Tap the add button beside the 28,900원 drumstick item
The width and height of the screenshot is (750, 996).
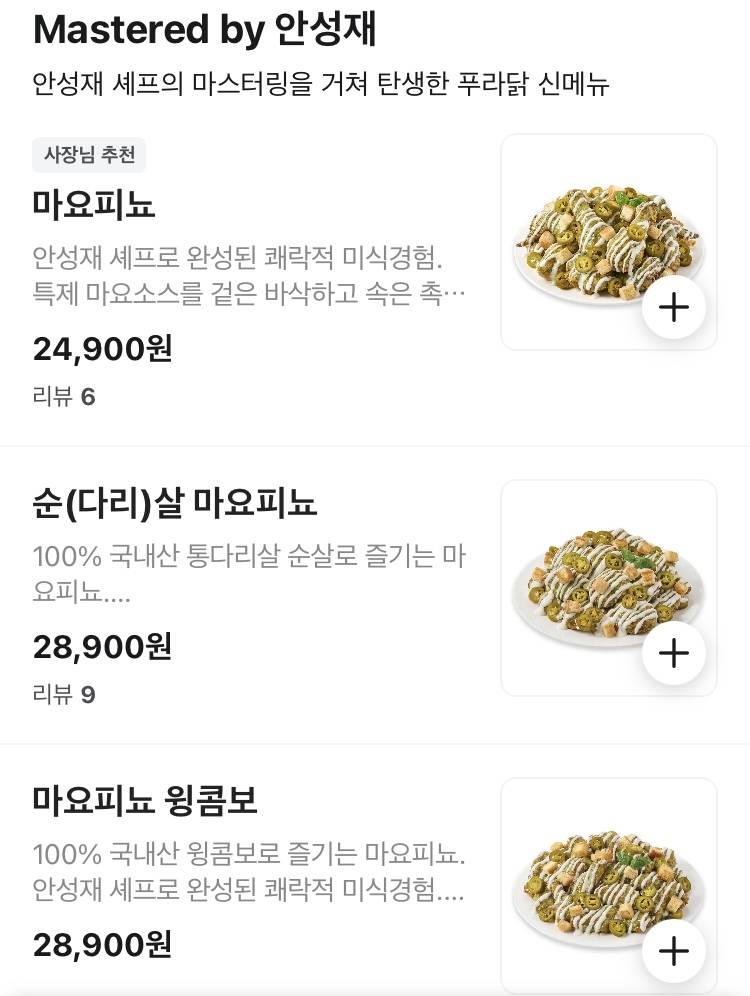674,652
